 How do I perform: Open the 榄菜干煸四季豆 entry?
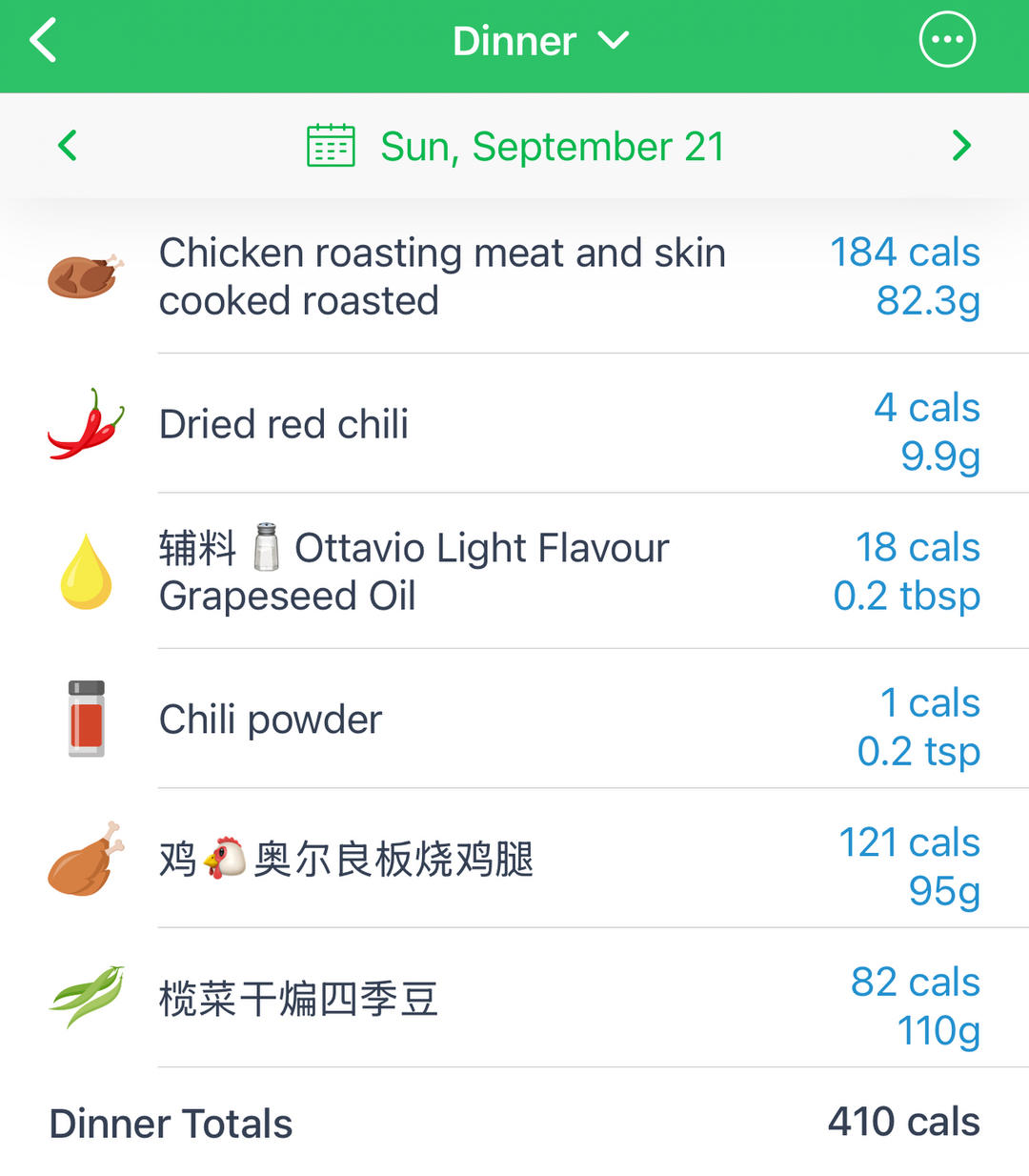[x=514, y=999]
